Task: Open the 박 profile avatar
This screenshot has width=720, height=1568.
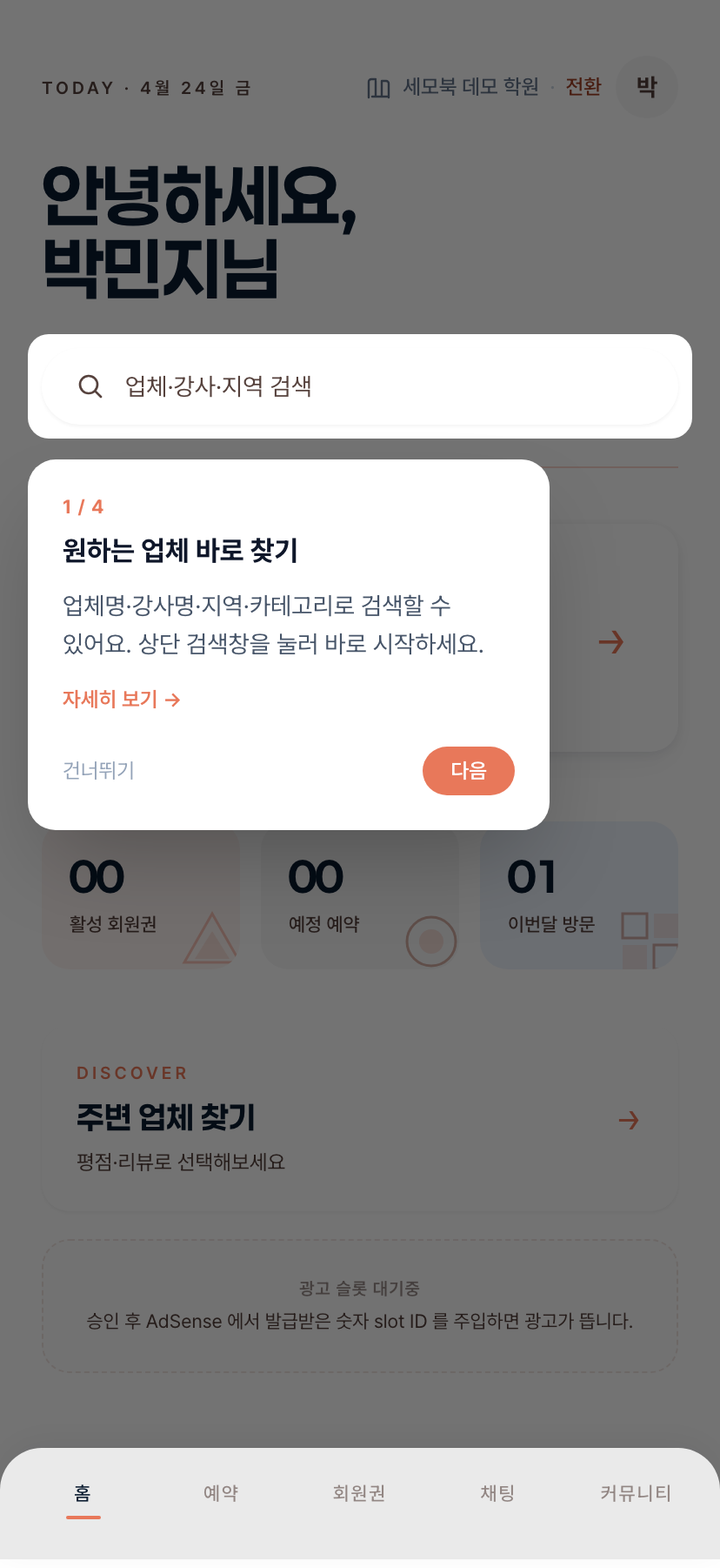Action: pyautogui.click(x=646, y=87)
